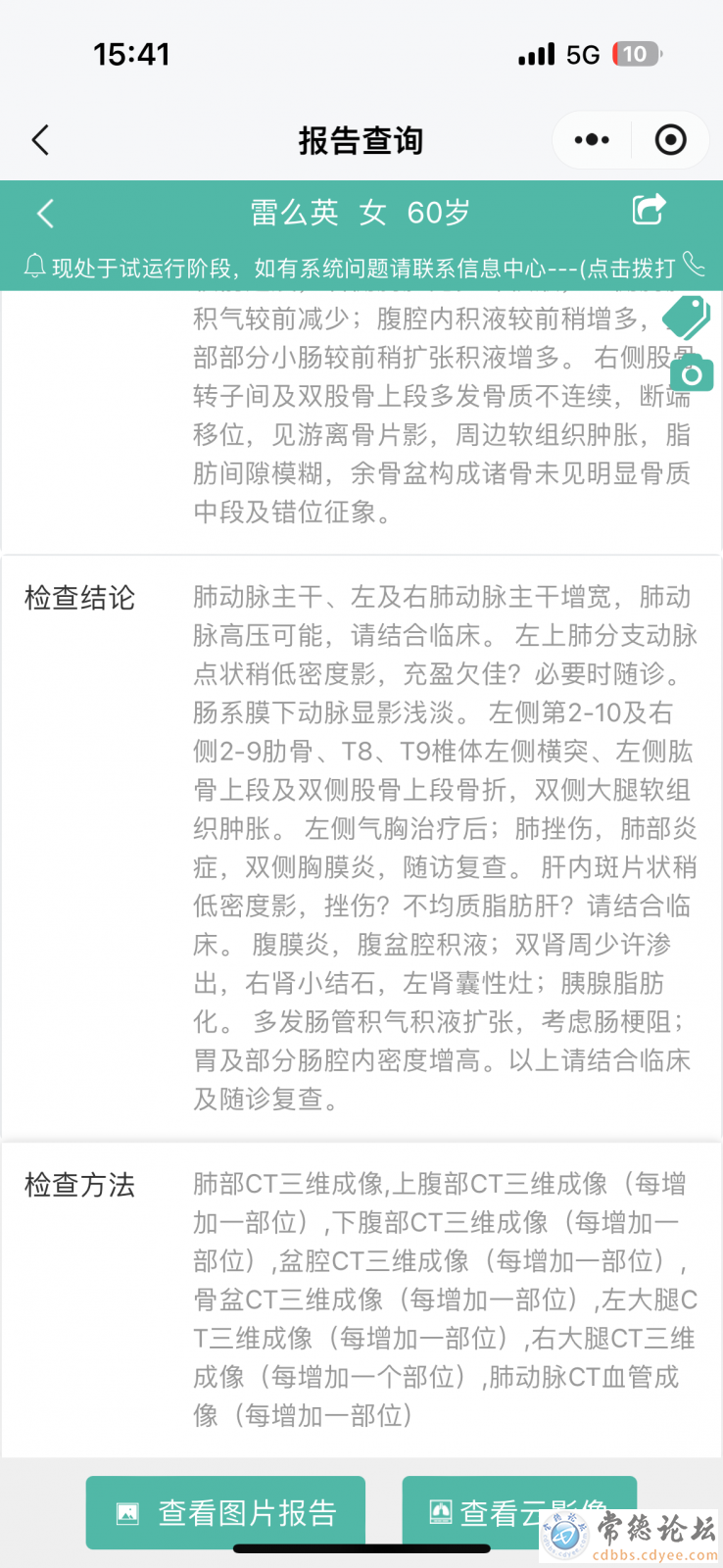Close the mini program with the circle button
Screen dimensions: 723x1568
670,140
